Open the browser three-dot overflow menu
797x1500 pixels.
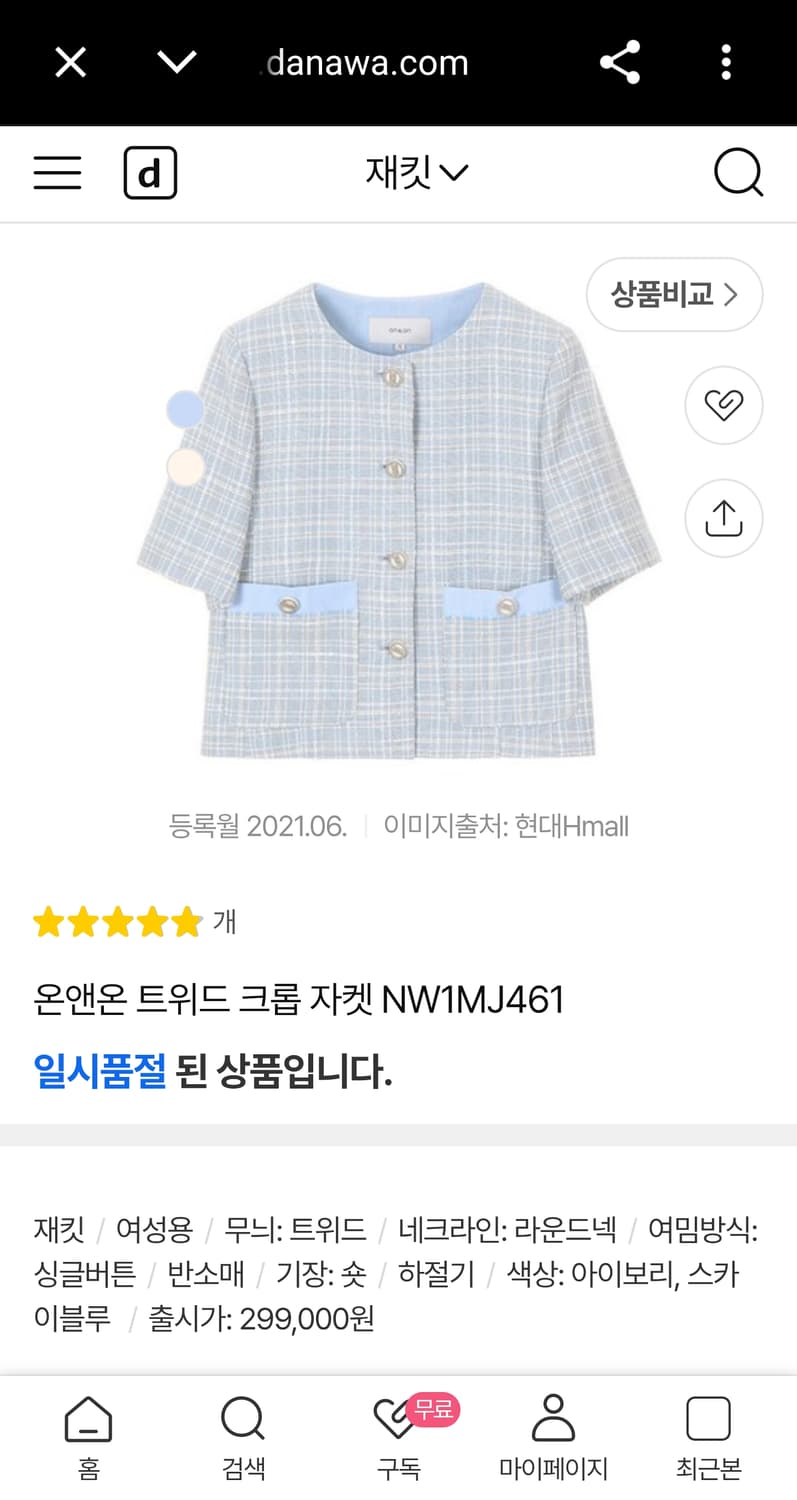pos(725,62)
